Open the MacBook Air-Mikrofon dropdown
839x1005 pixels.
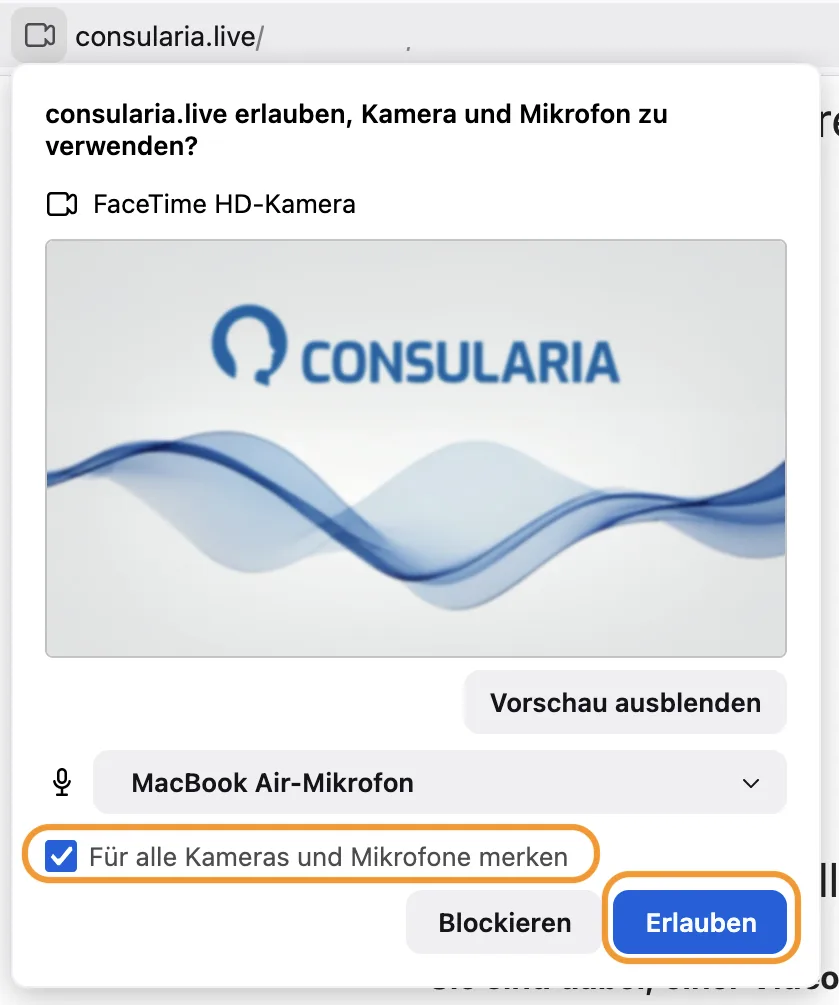(x=440, y=782)
